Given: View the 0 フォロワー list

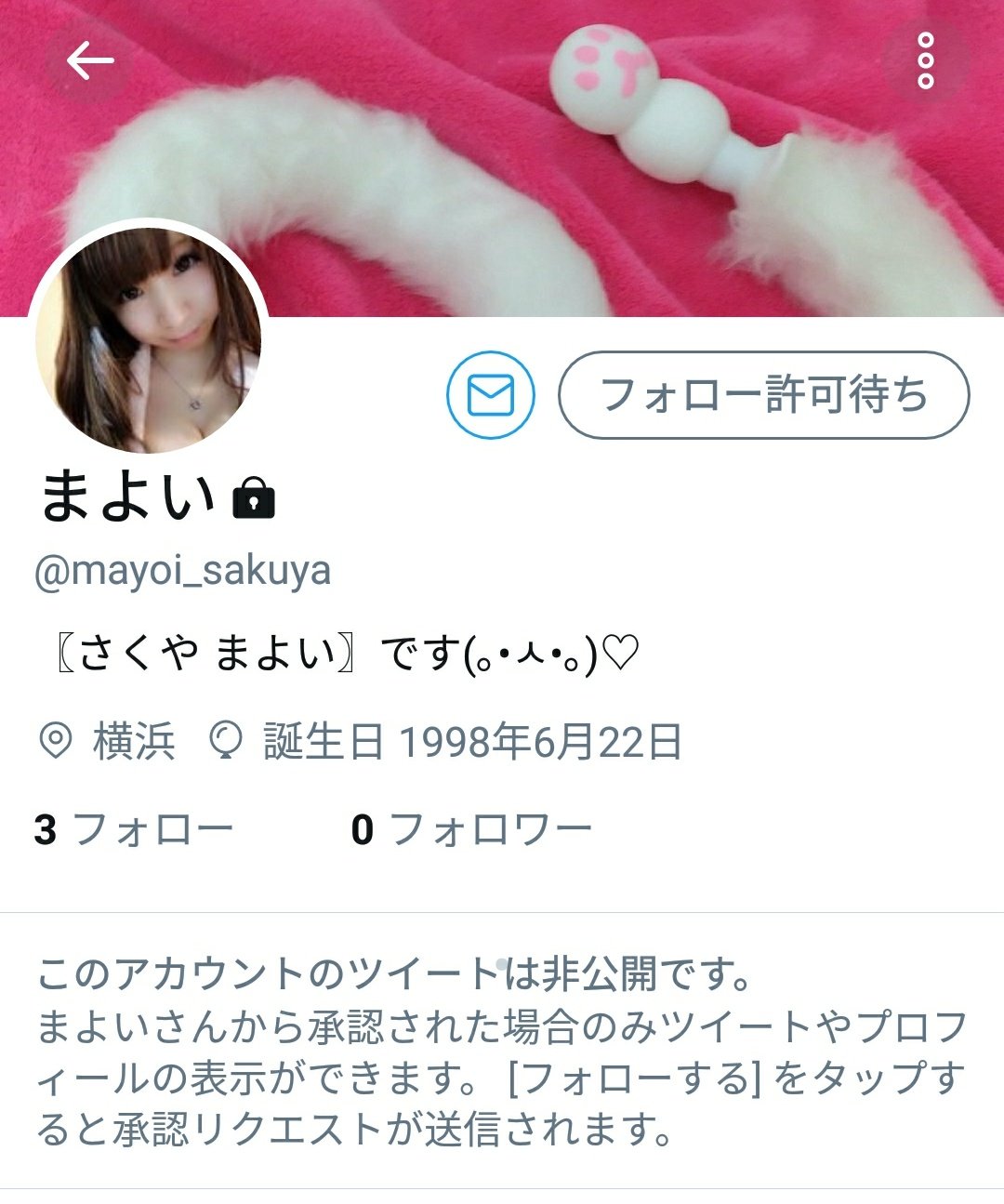Looking at the screenshot, I should point(471,828).
